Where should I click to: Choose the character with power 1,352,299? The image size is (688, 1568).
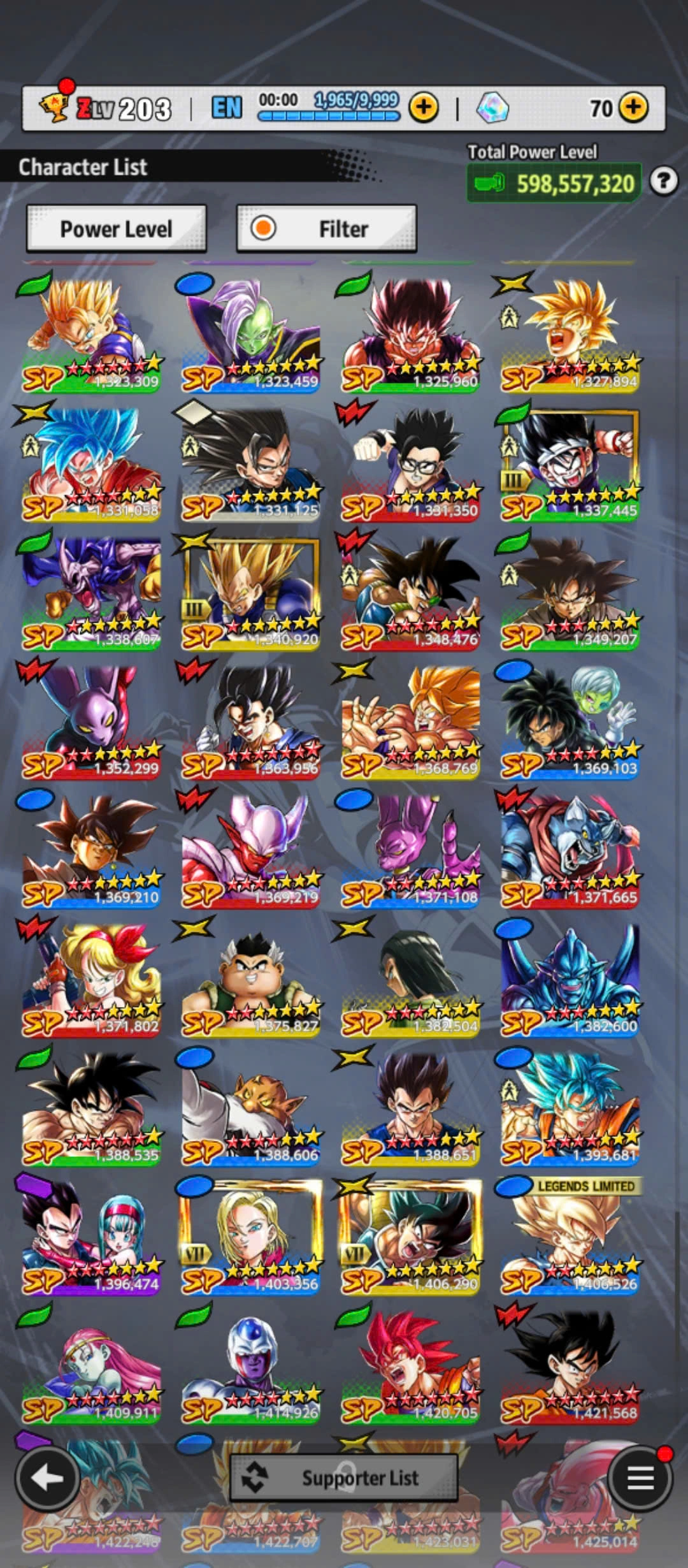[91, 722]
